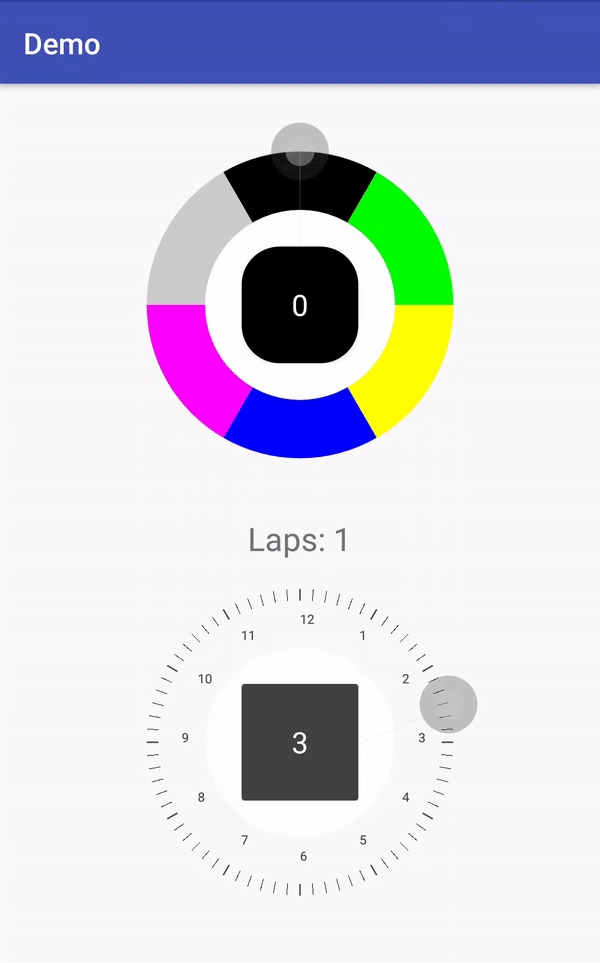Tap the clock dial's thumb handle near 3
This screenshot has width=600, height=963.
447,703
